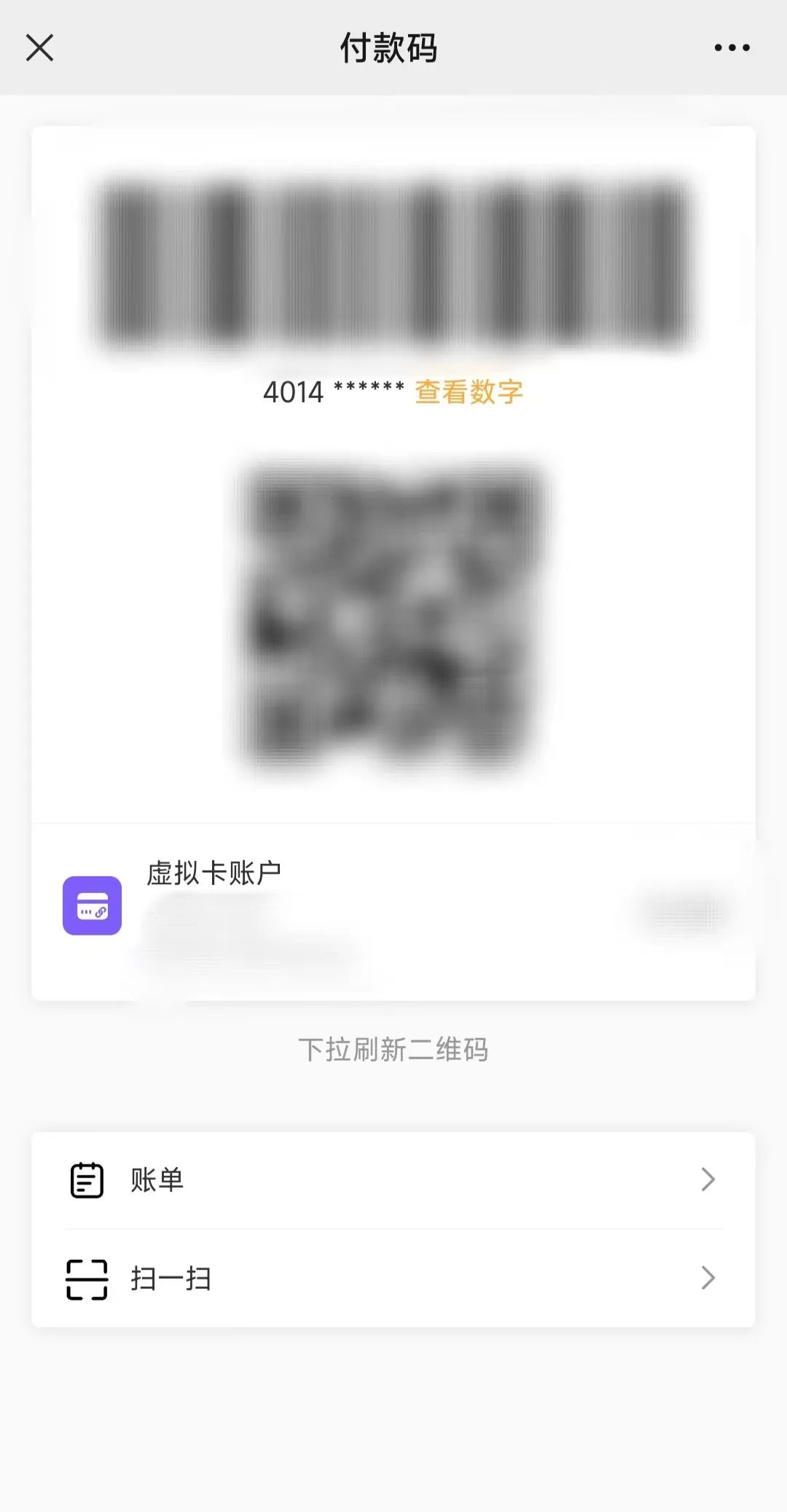787x1512 pixels.
Task: Click the masked card number 4014
Action: click(x=294, y=391)
